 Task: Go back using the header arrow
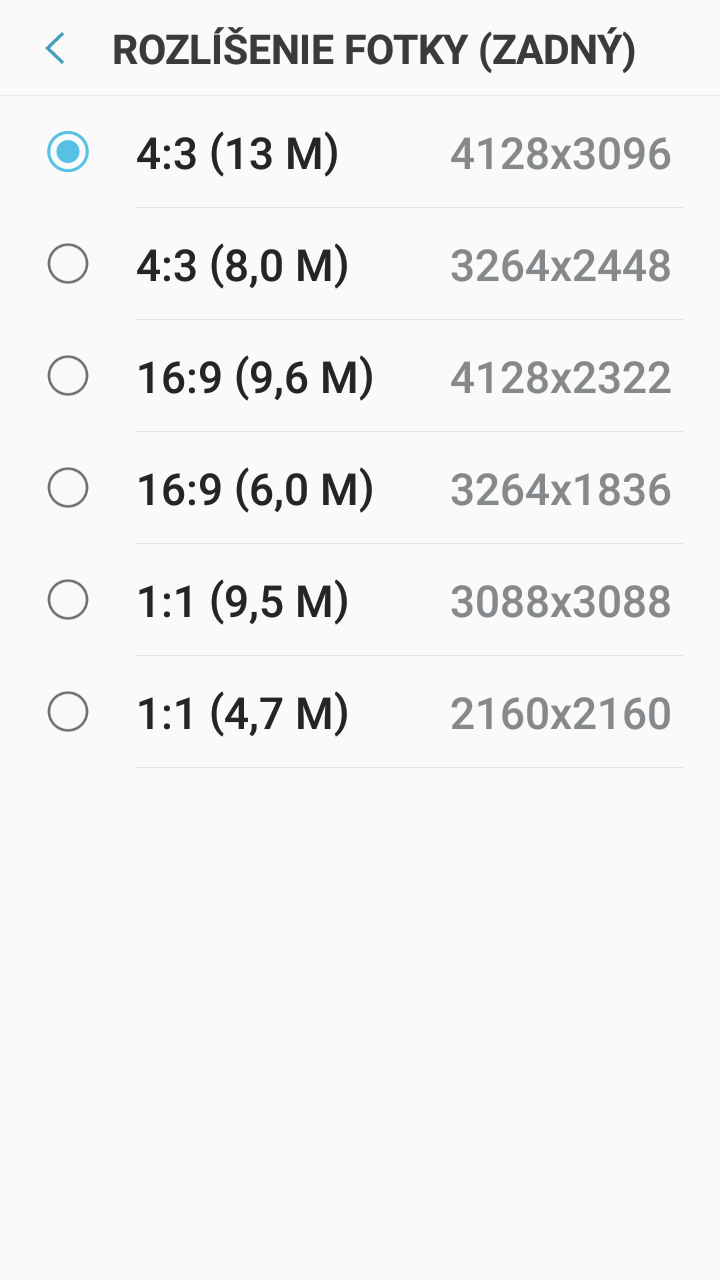click(x=55, y=48)
